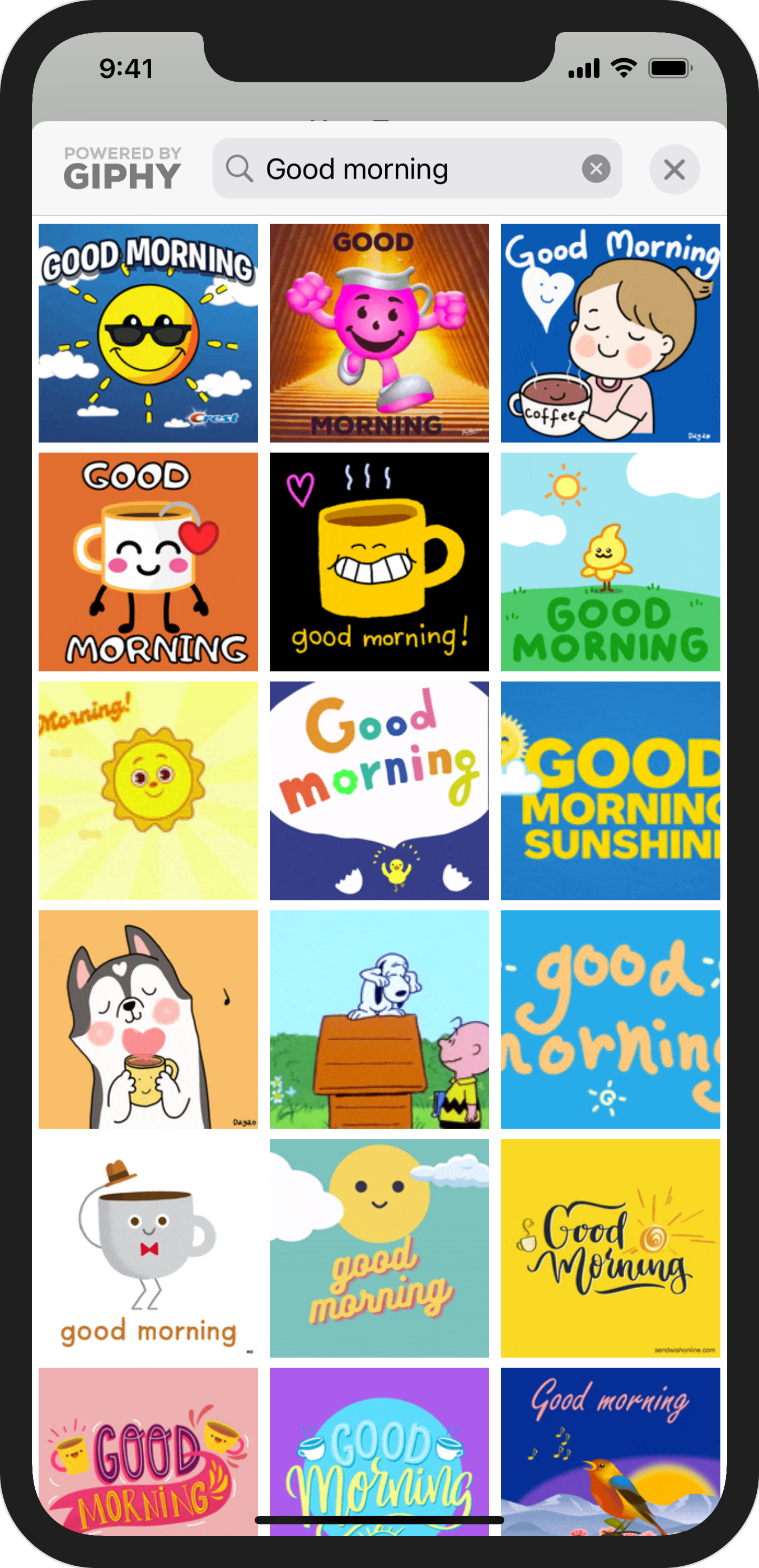Select the husky holding a mug GIF
This screenshot has height=1568, width=759.
[148, 1019]
